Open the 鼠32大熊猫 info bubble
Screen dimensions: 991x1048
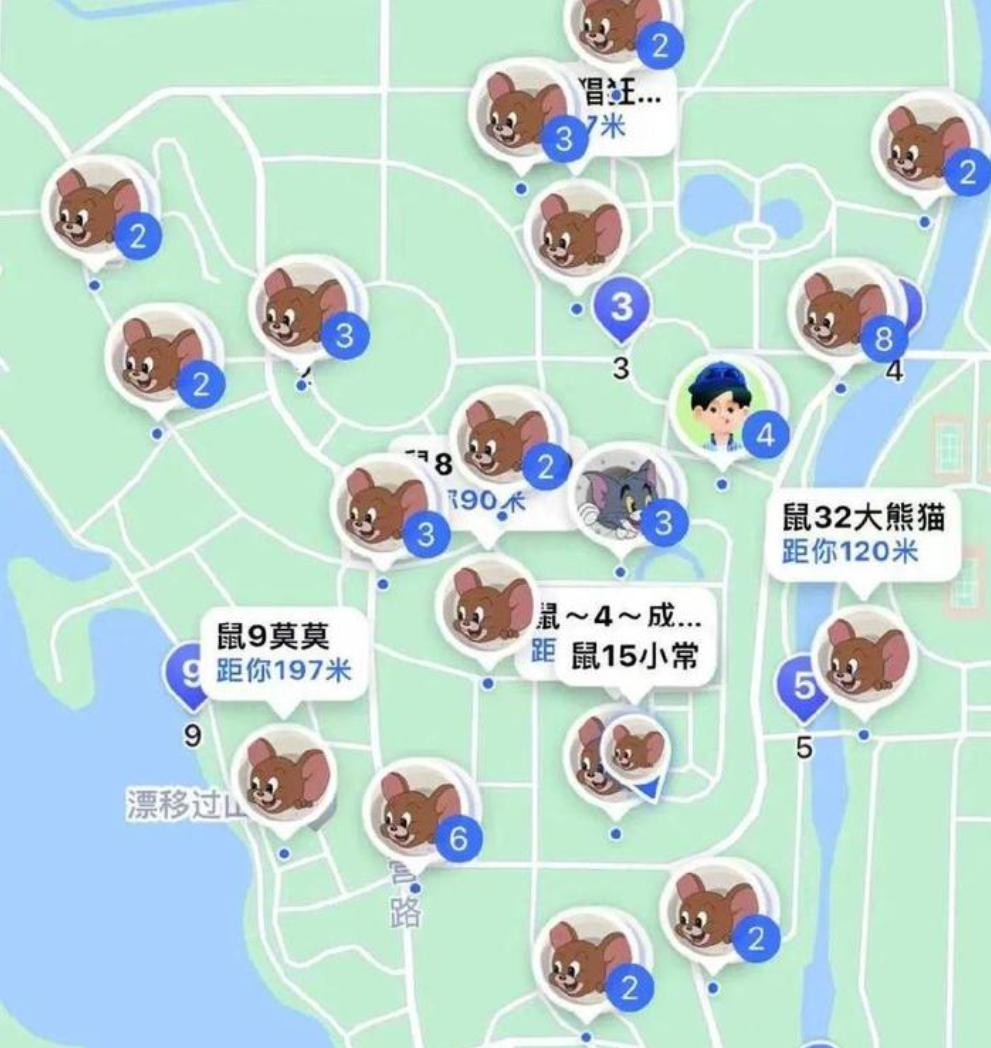click(864, 534)
